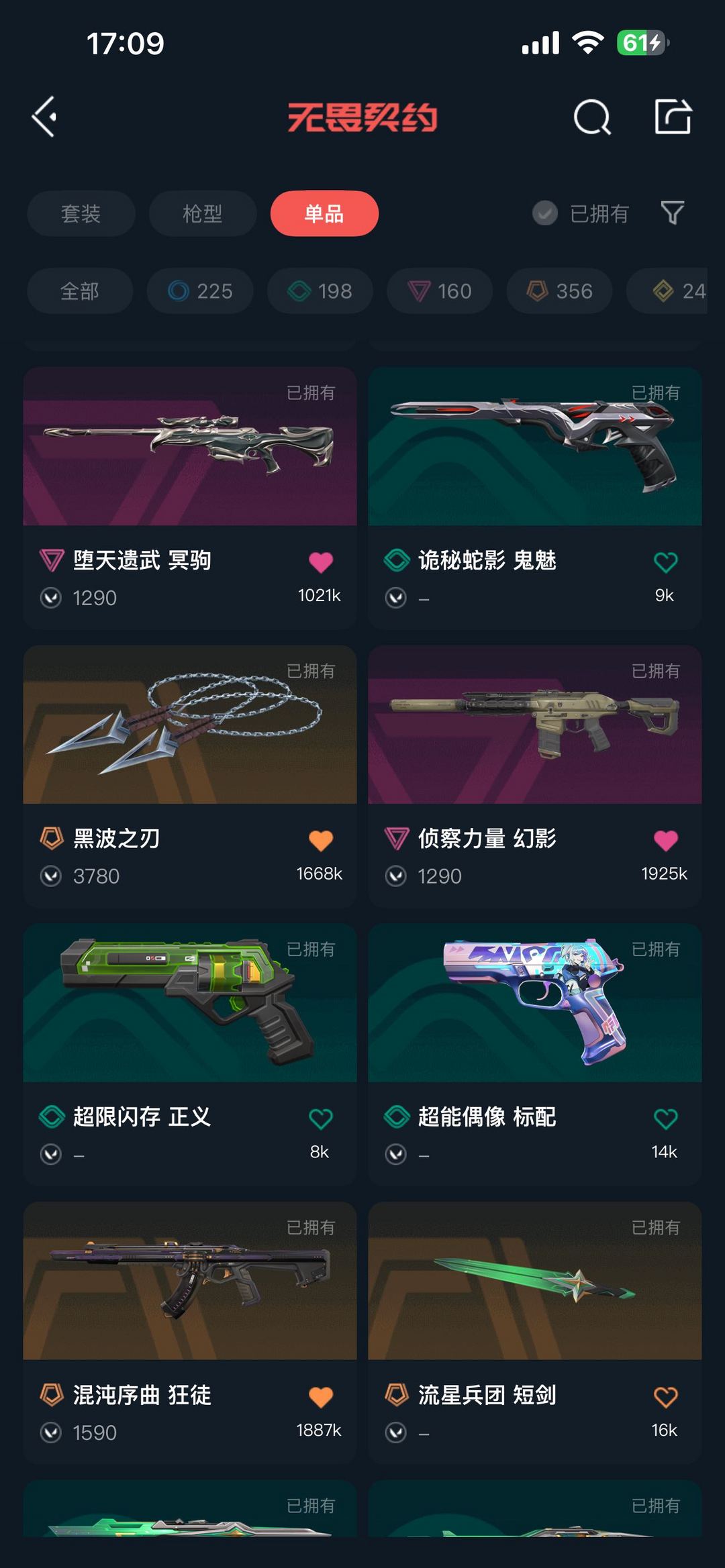This screenshot has height=1568, width=725.
Task: Like the 流星兵团 短剑 skin
Action: pos(665,1397)
